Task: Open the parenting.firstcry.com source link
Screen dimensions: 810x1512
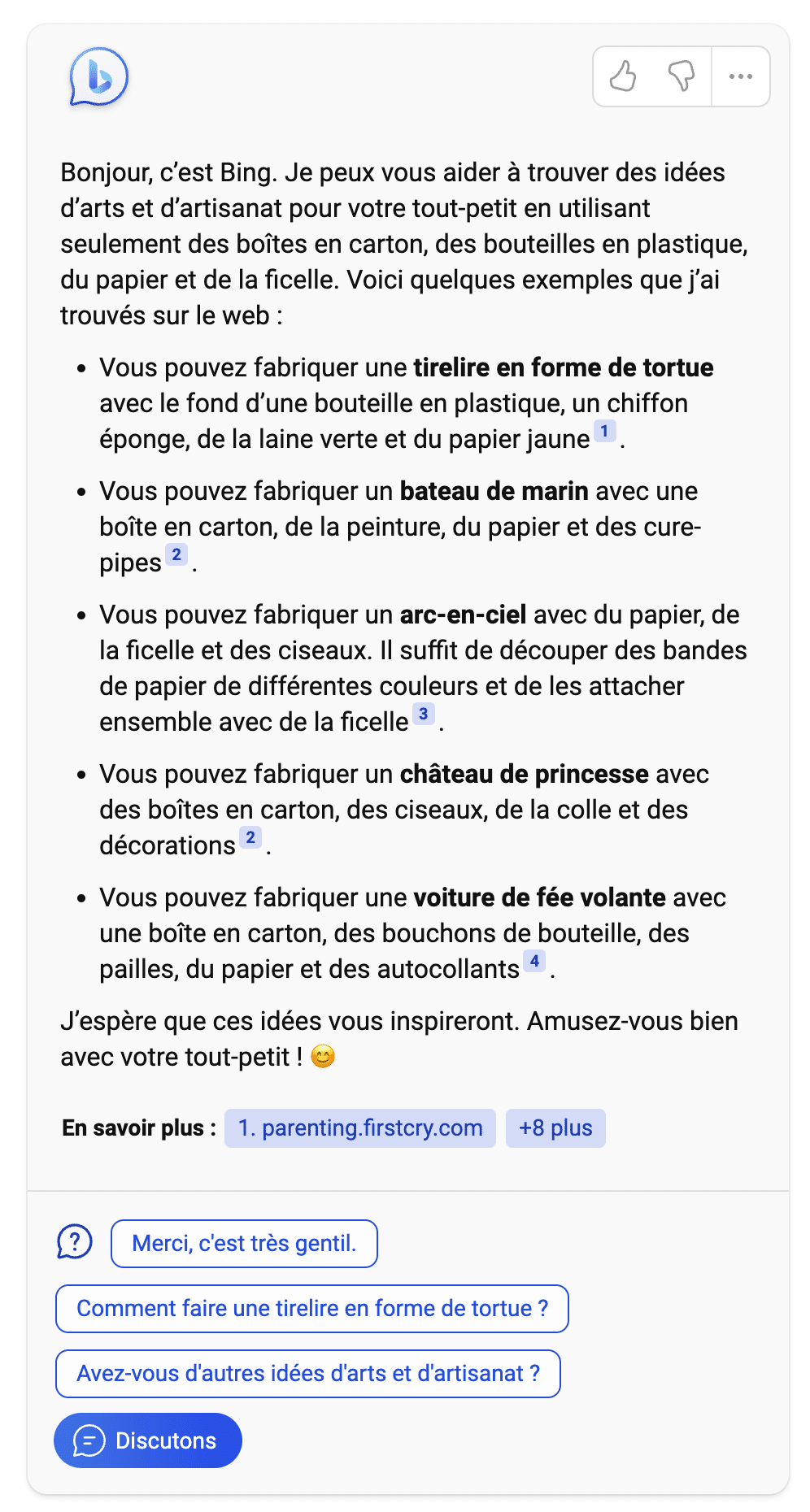Action: 360,1128
